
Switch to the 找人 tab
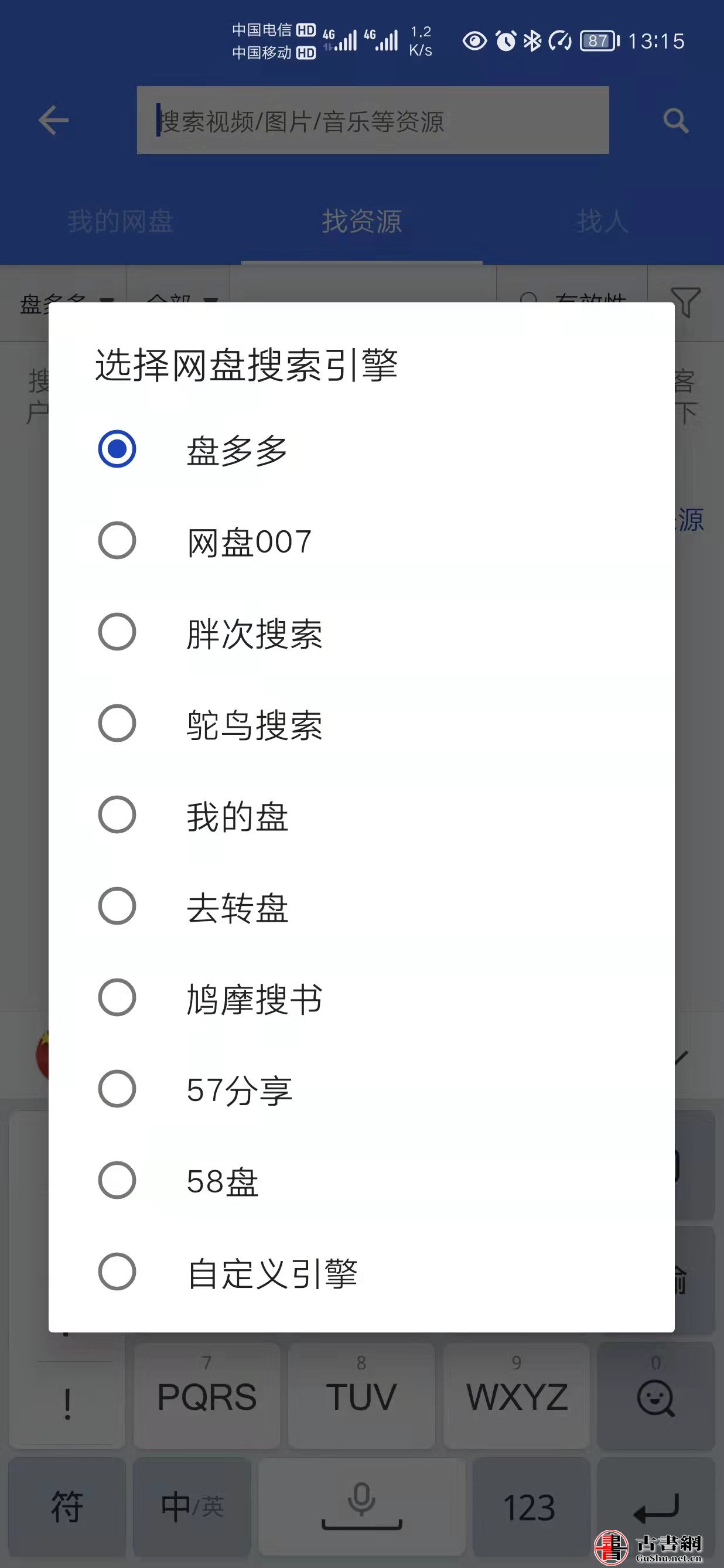(601, 222)
